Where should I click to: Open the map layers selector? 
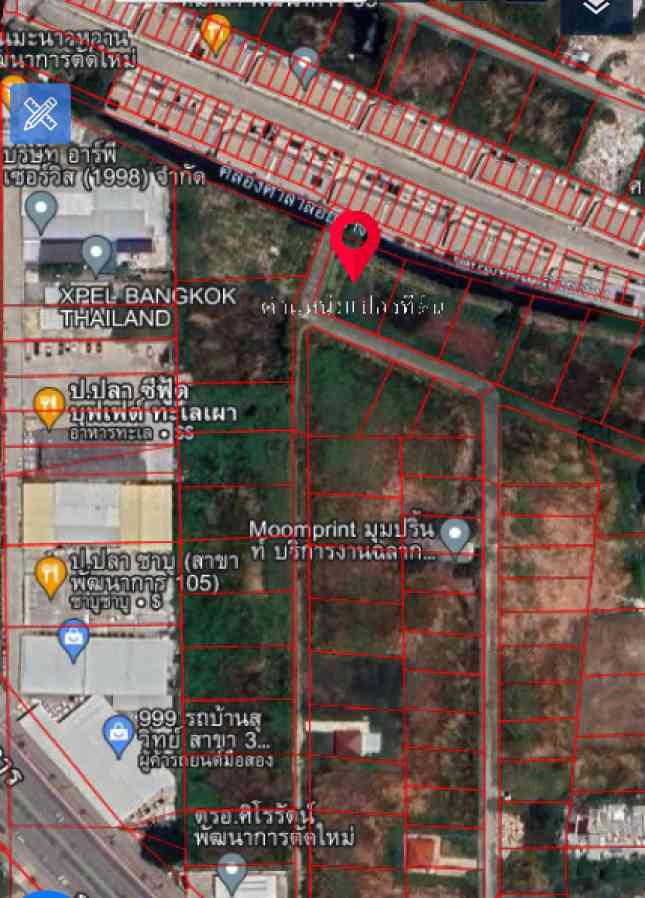596,10
